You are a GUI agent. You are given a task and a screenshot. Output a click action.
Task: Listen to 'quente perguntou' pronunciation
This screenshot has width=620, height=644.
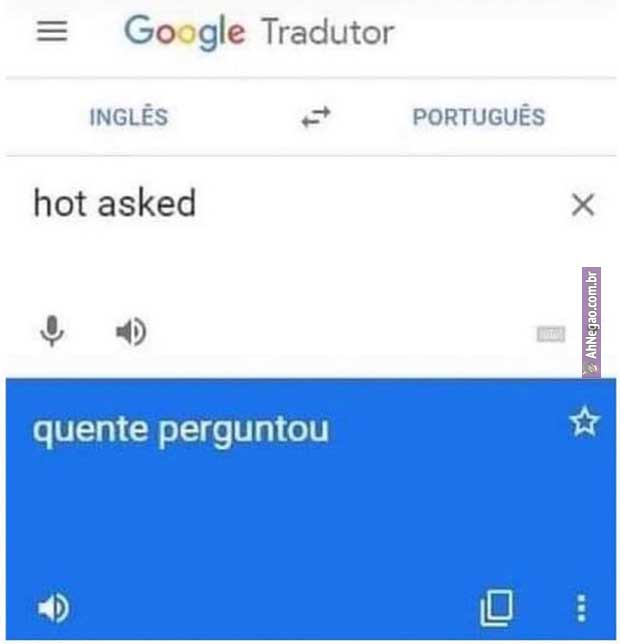[52, 606]
